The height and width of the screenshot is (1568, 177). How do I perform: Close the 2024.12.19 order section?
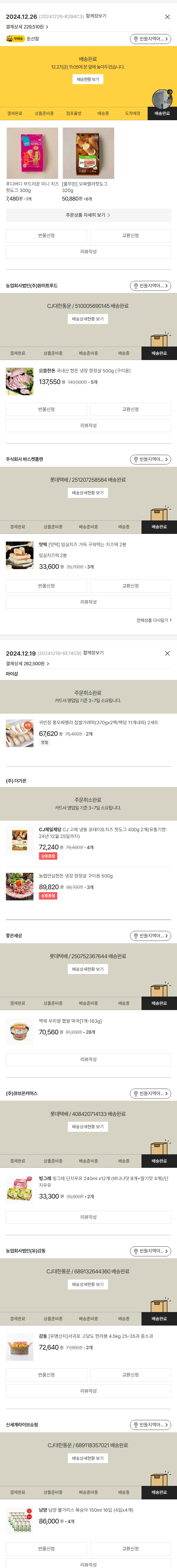click(167, 653)
